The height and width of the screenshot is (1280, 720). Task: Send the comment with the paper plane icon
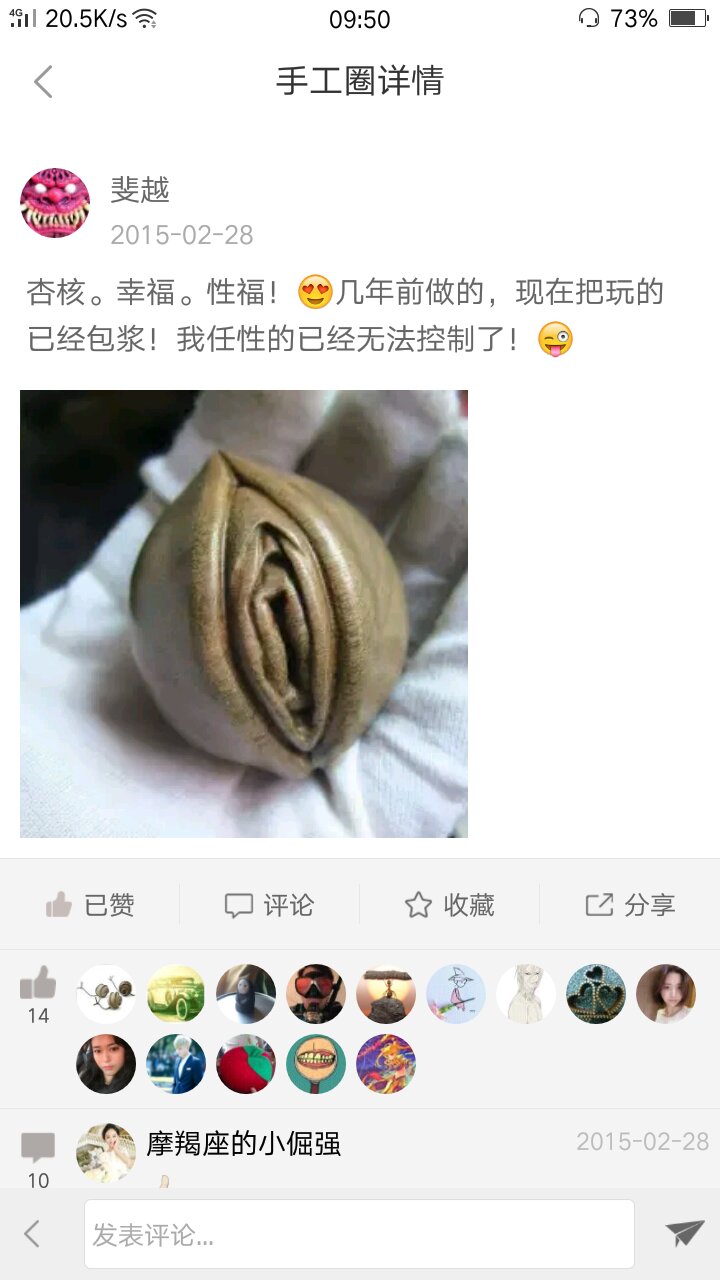685,1233
